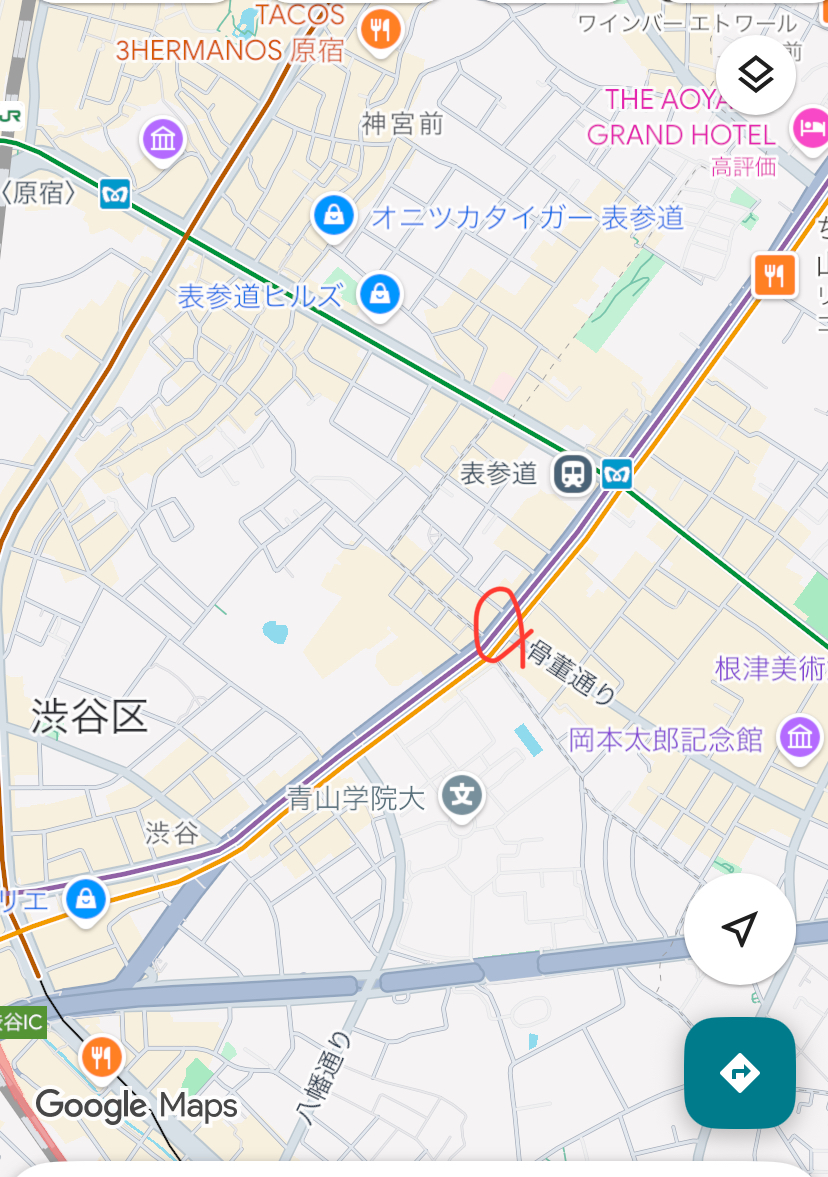828x1177 pixels.
Task: Select the 青山学院大 school pin
Action: point(463,797)
